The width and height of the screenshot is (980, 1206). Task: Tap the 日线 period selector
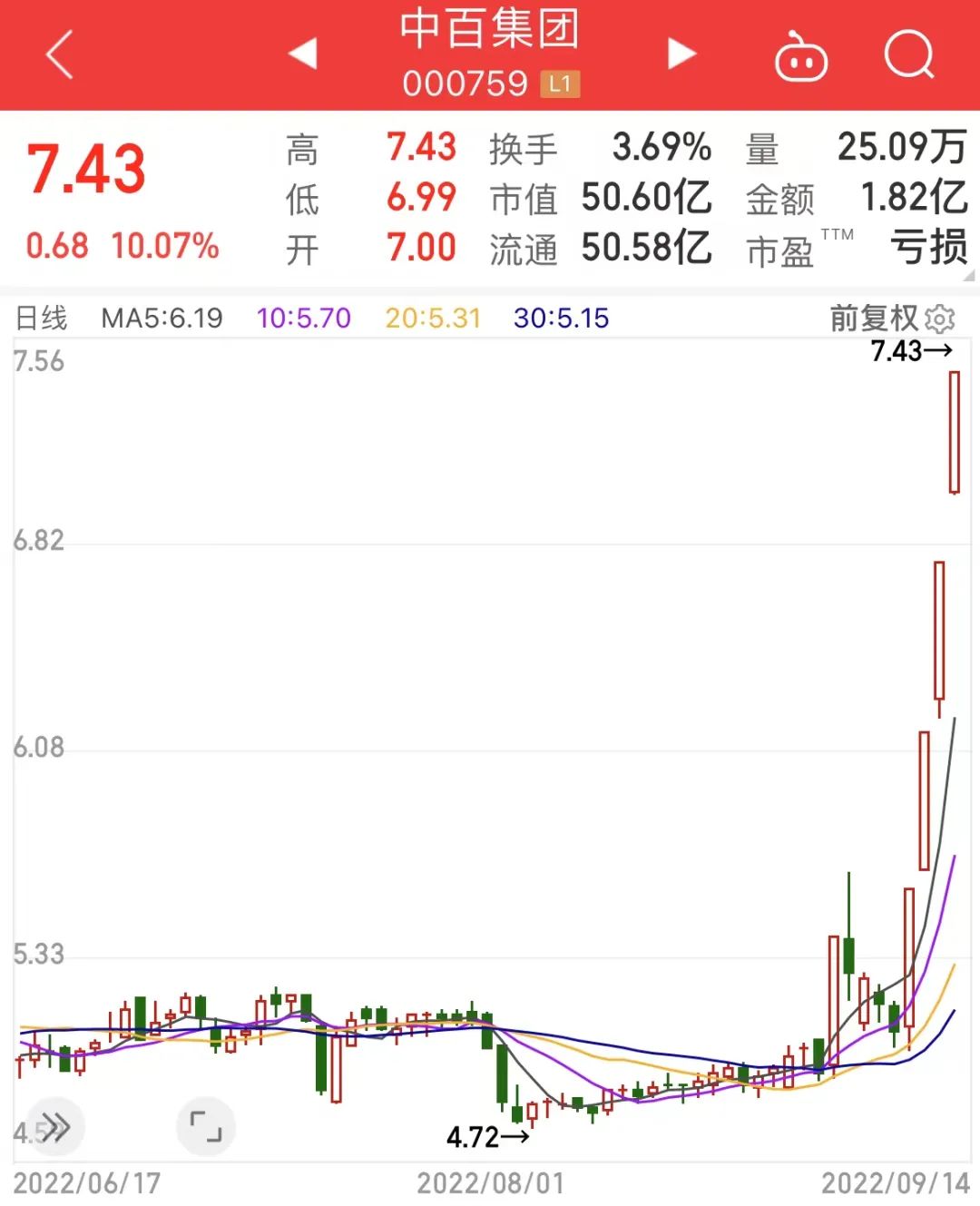click(x=42, y=319)
